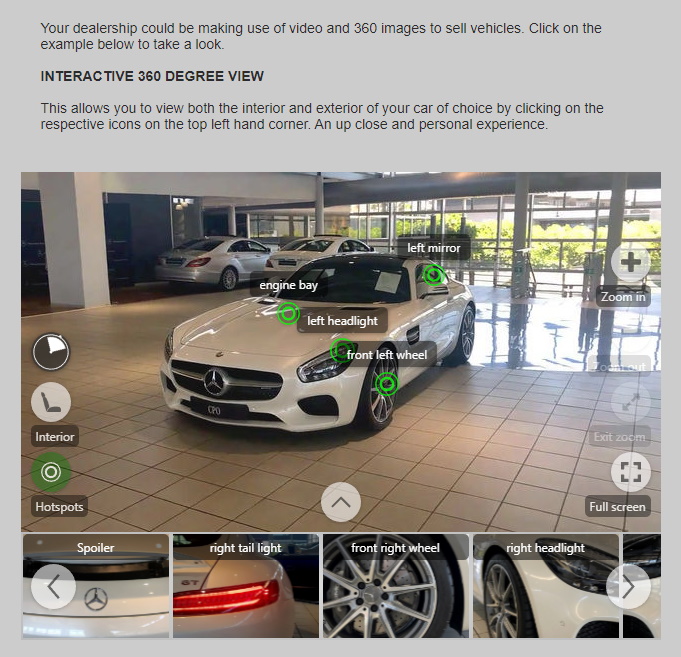Switch to the Interior view
Screen dimensions: 681x657
[x=51, y=403]
